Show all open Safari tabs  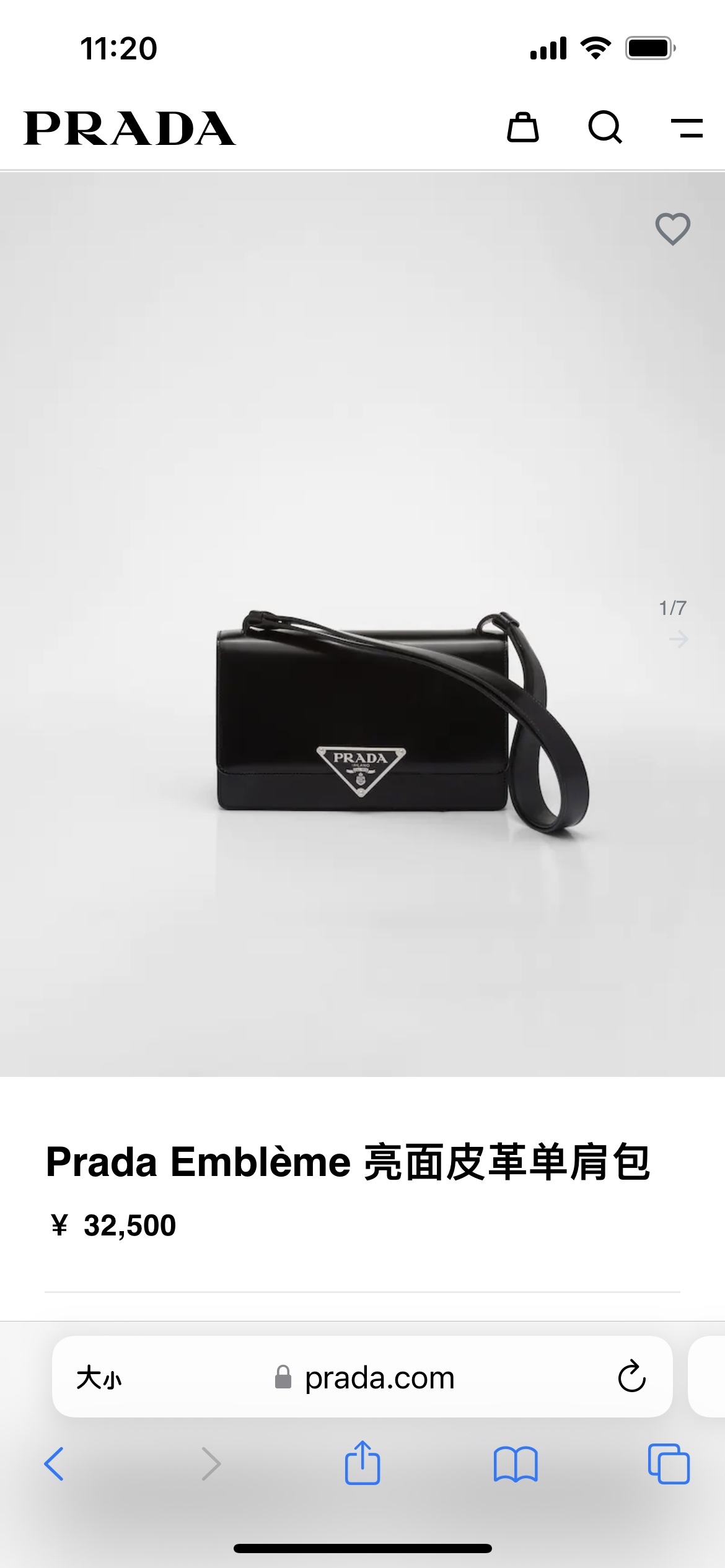point(668,1464)
